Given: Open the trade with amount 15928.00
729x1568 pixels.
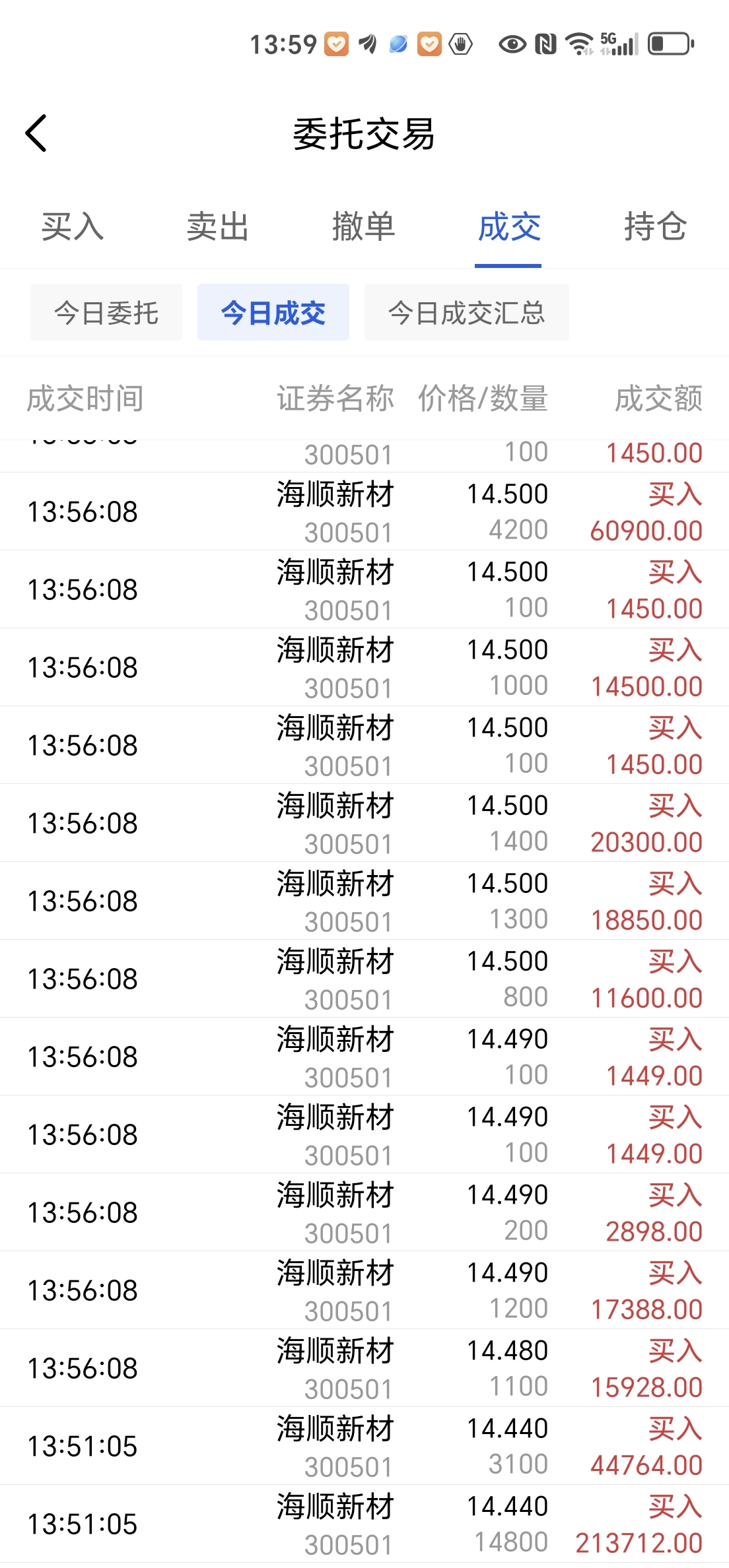Looking at the screenshot, I should click(364, 1368).
